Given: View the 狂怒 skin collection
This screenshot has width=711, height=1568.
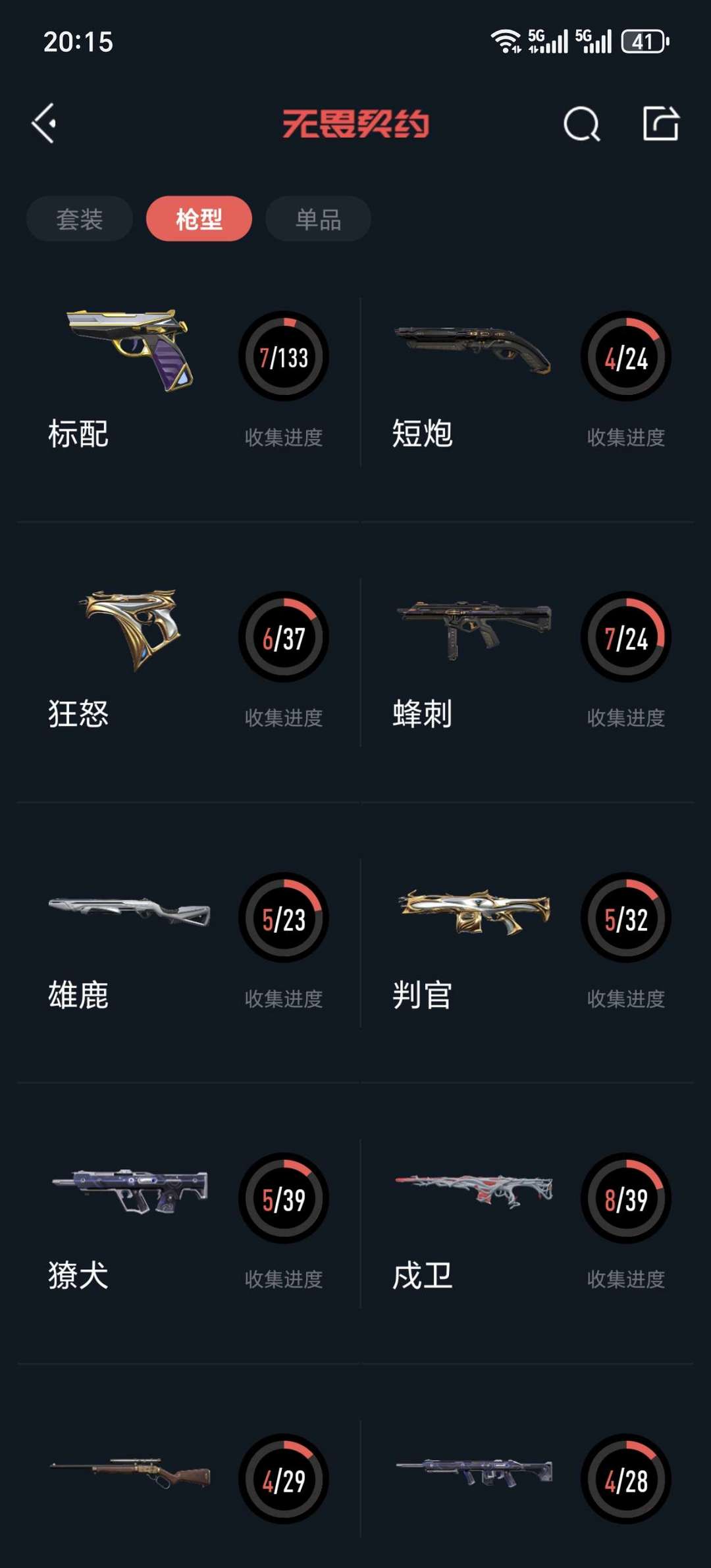Looking at the screenshot, I should point(189,662).
